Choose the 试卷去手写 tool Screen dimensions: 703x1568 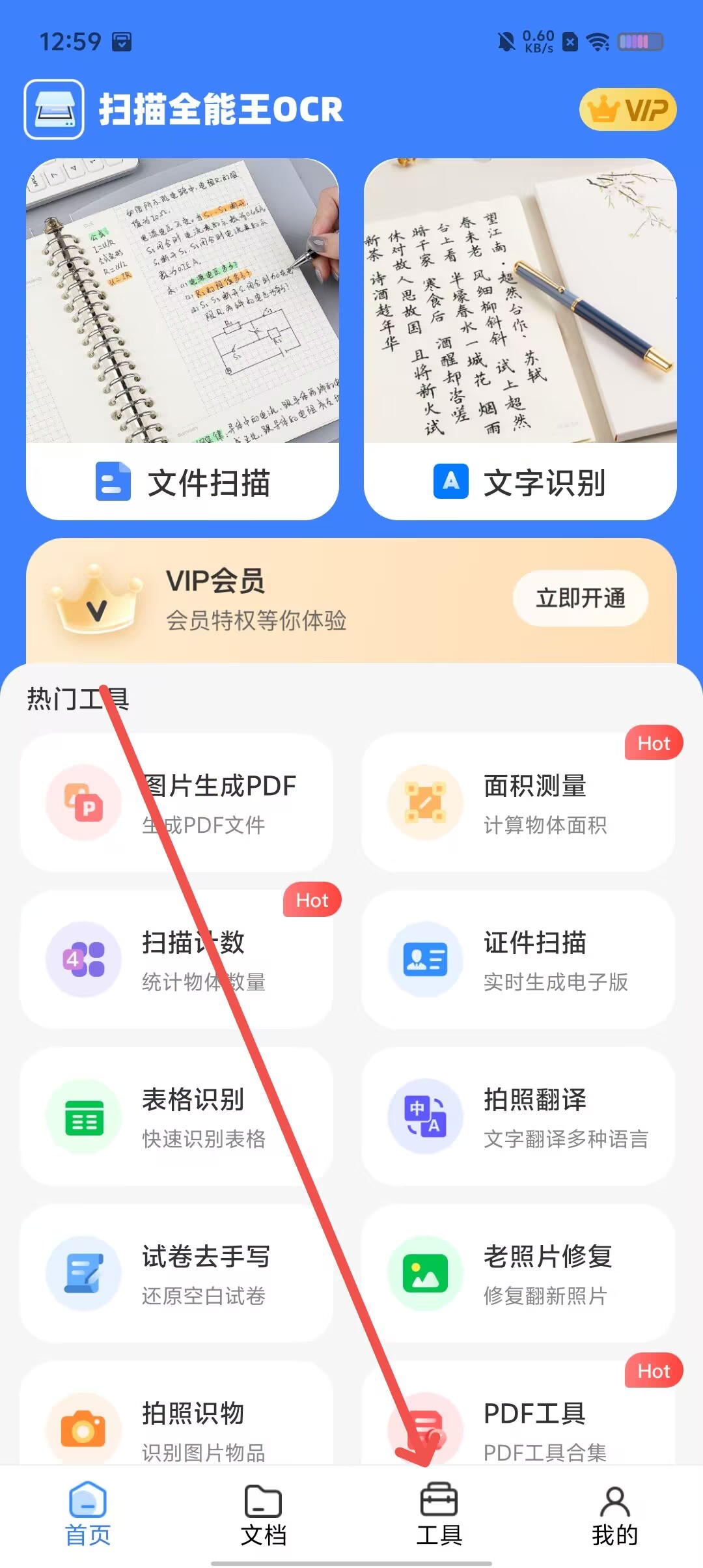[176, 1274]
